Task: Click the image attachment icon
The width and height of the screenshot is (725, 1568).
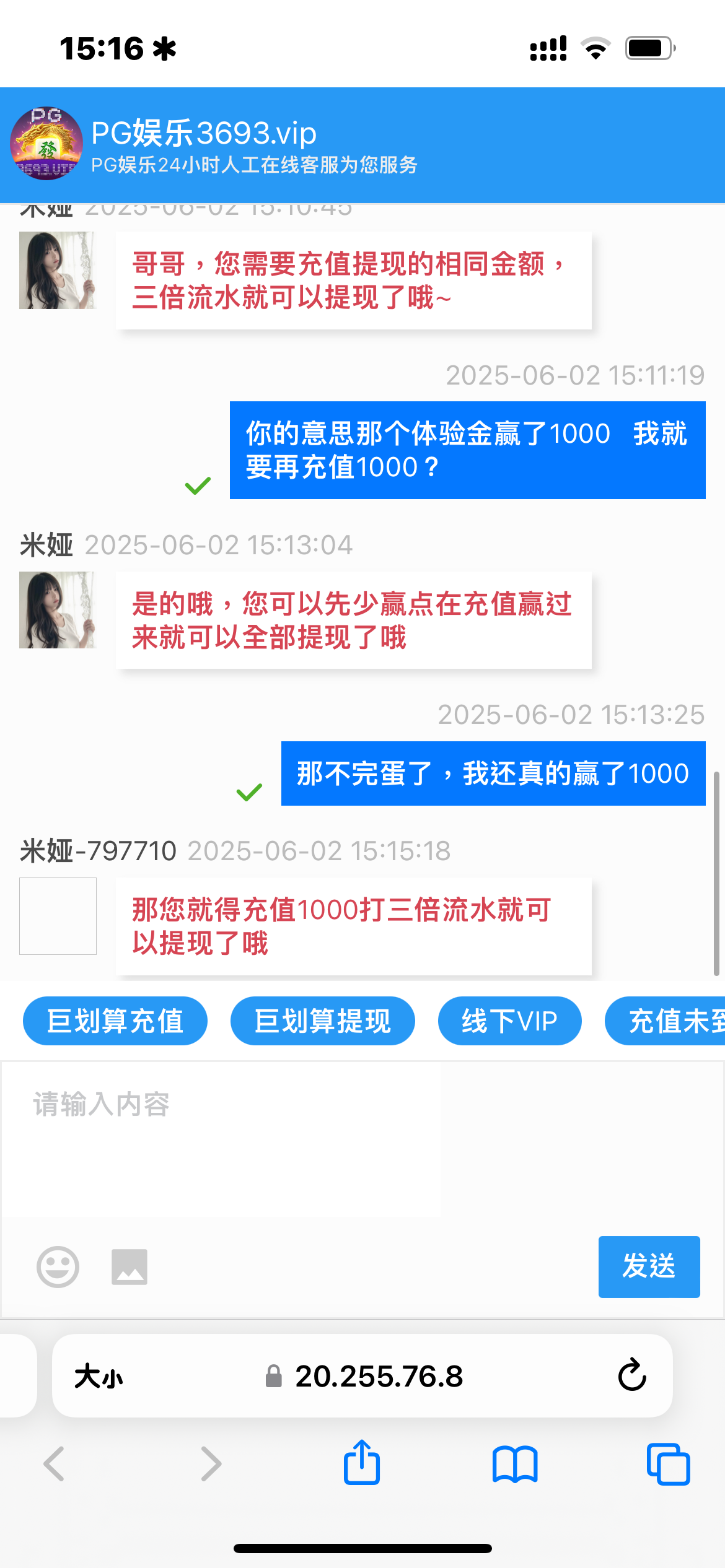Action: (129, 1266)
